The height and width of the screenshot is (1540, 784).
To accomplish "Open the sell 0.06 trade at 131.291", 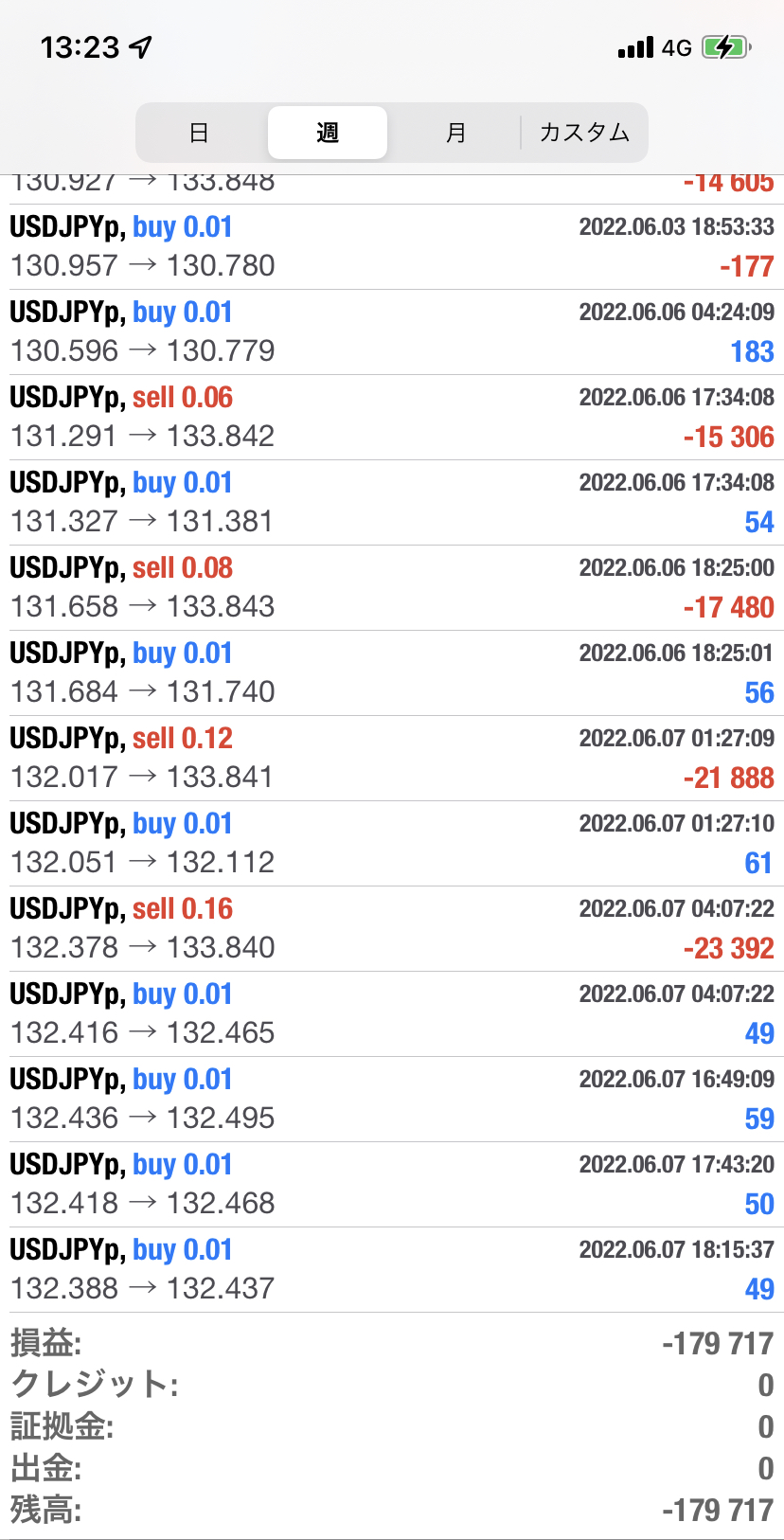I will click(392, 418).
